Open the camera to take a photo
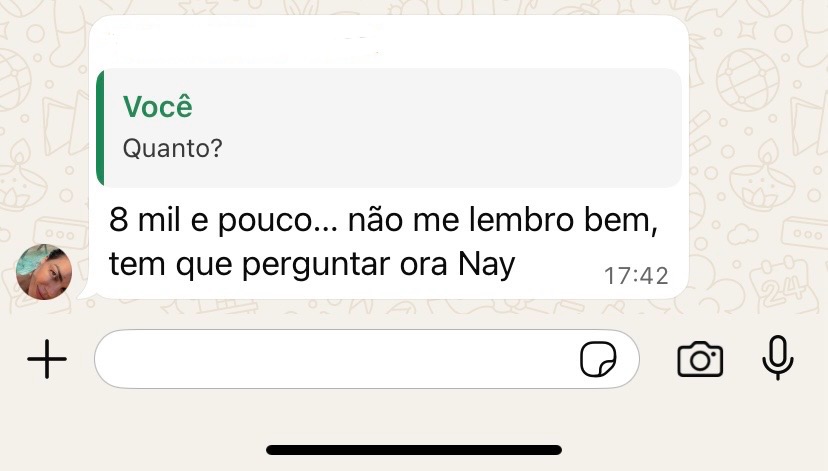 pos(700,359)
